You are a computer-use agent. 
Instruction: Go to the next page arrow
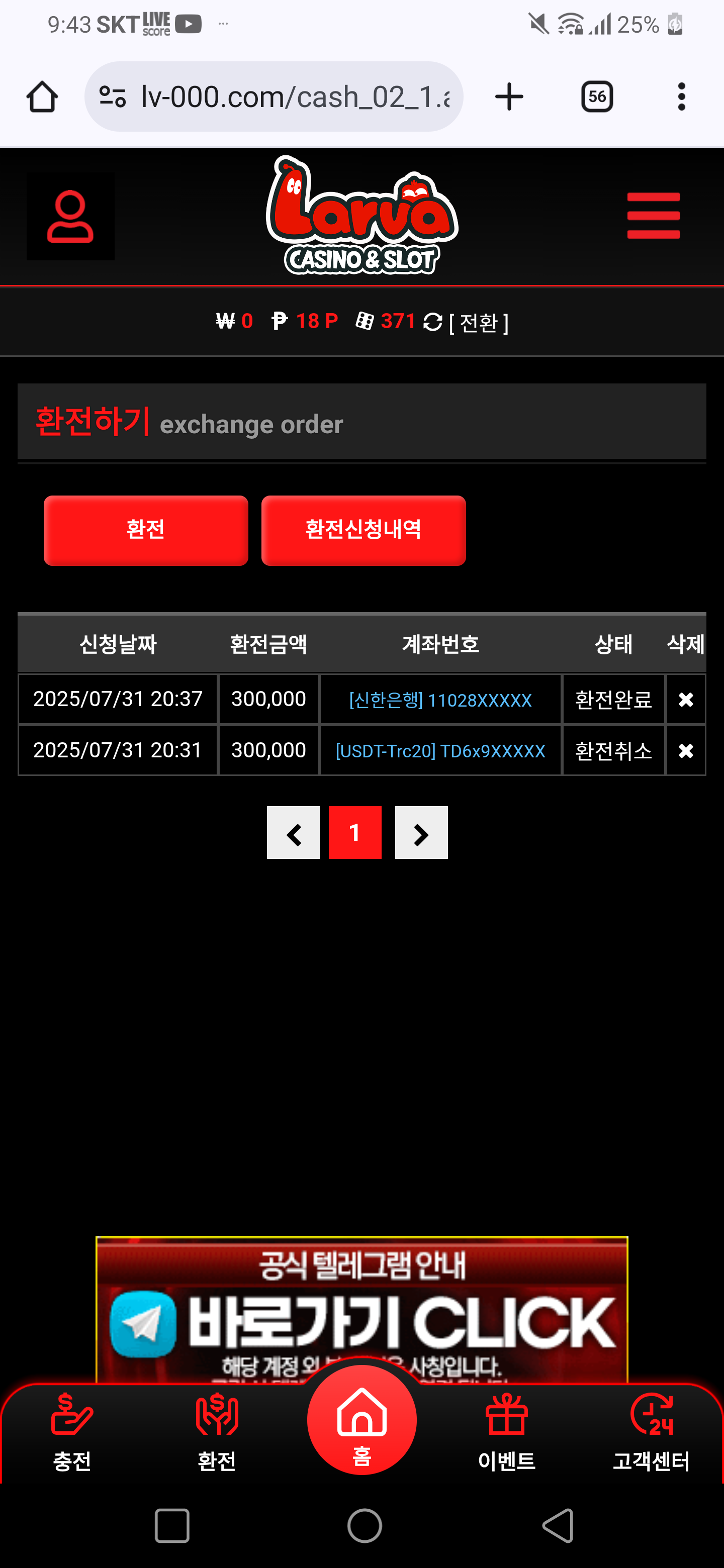point(421,832)
